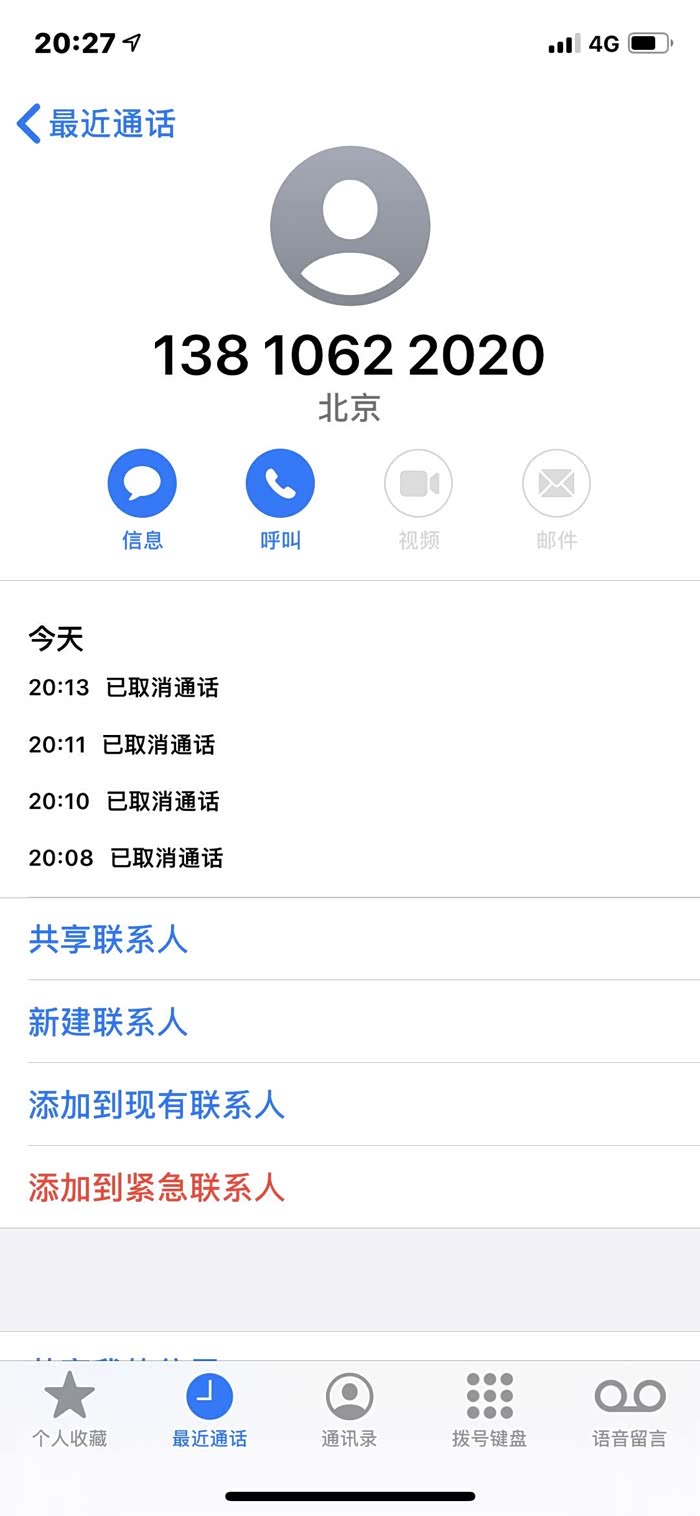Image resolution: width=700 pixels, height=1516 pixels.
Task: Open the 通讯录 tab
Action: tap(349, 1410)
